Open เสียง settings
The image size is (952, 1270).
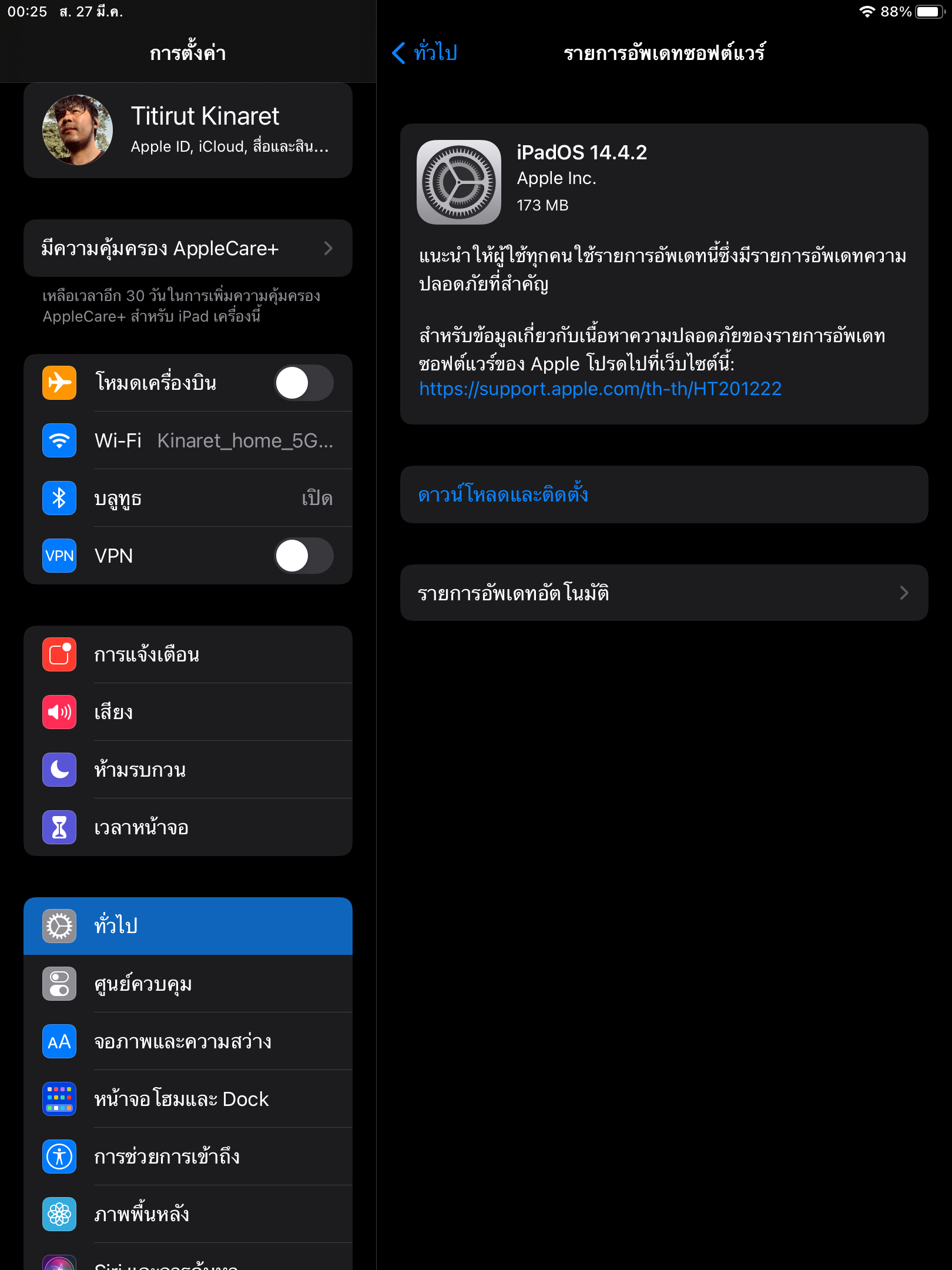tap(188, 712)
